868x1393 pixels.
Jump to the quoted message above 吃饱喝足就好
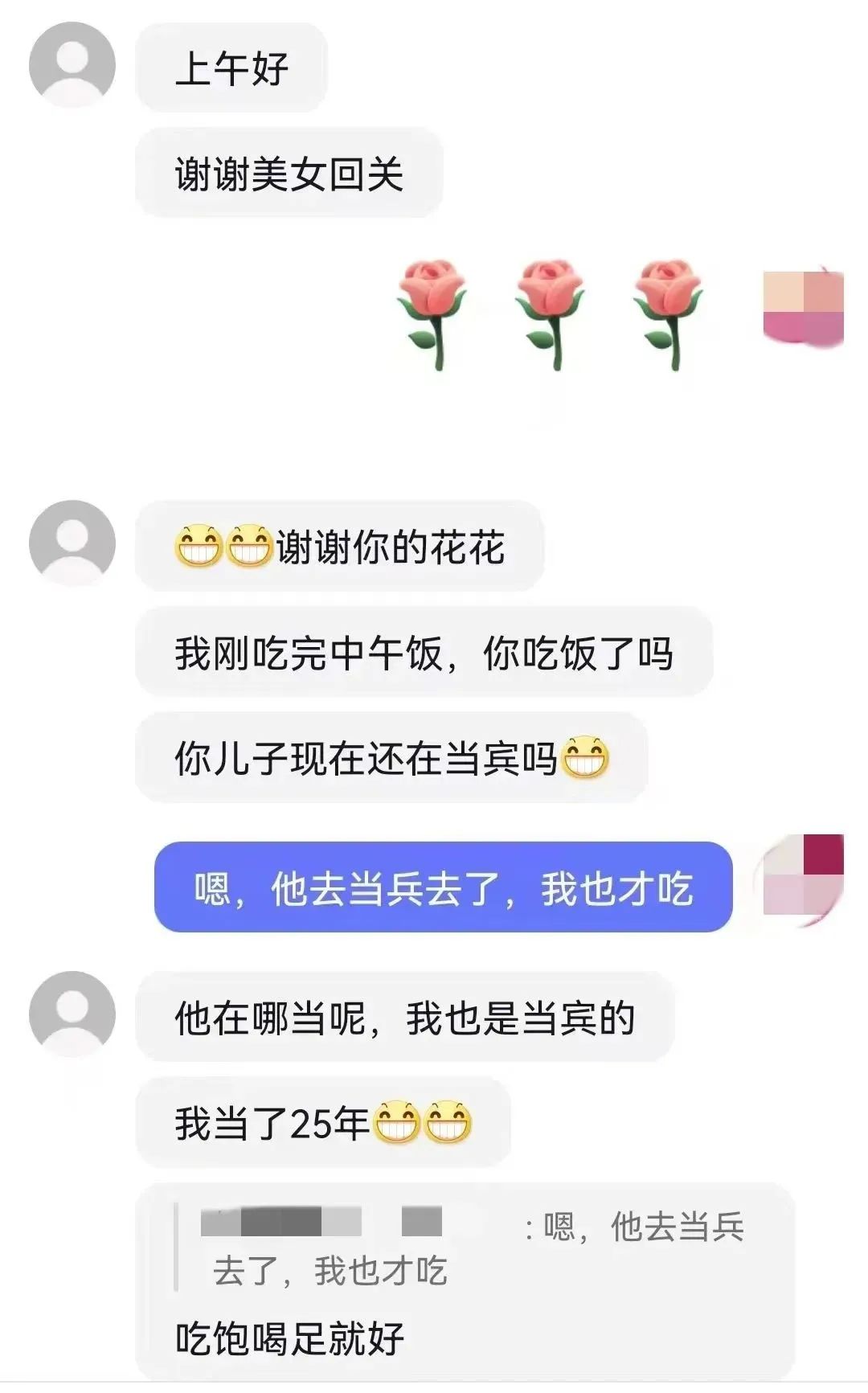click(474, 1248)
